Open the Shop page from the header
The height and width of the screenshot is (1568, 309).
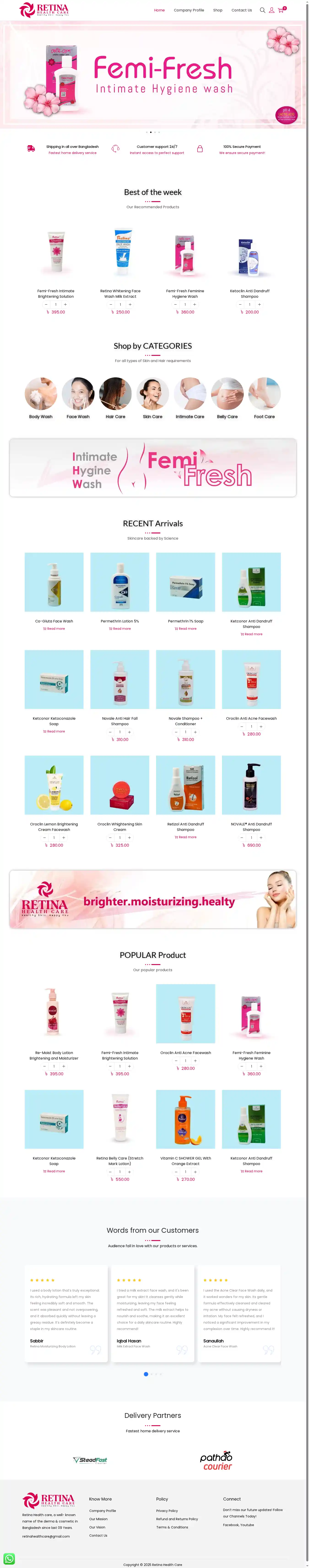218,10
